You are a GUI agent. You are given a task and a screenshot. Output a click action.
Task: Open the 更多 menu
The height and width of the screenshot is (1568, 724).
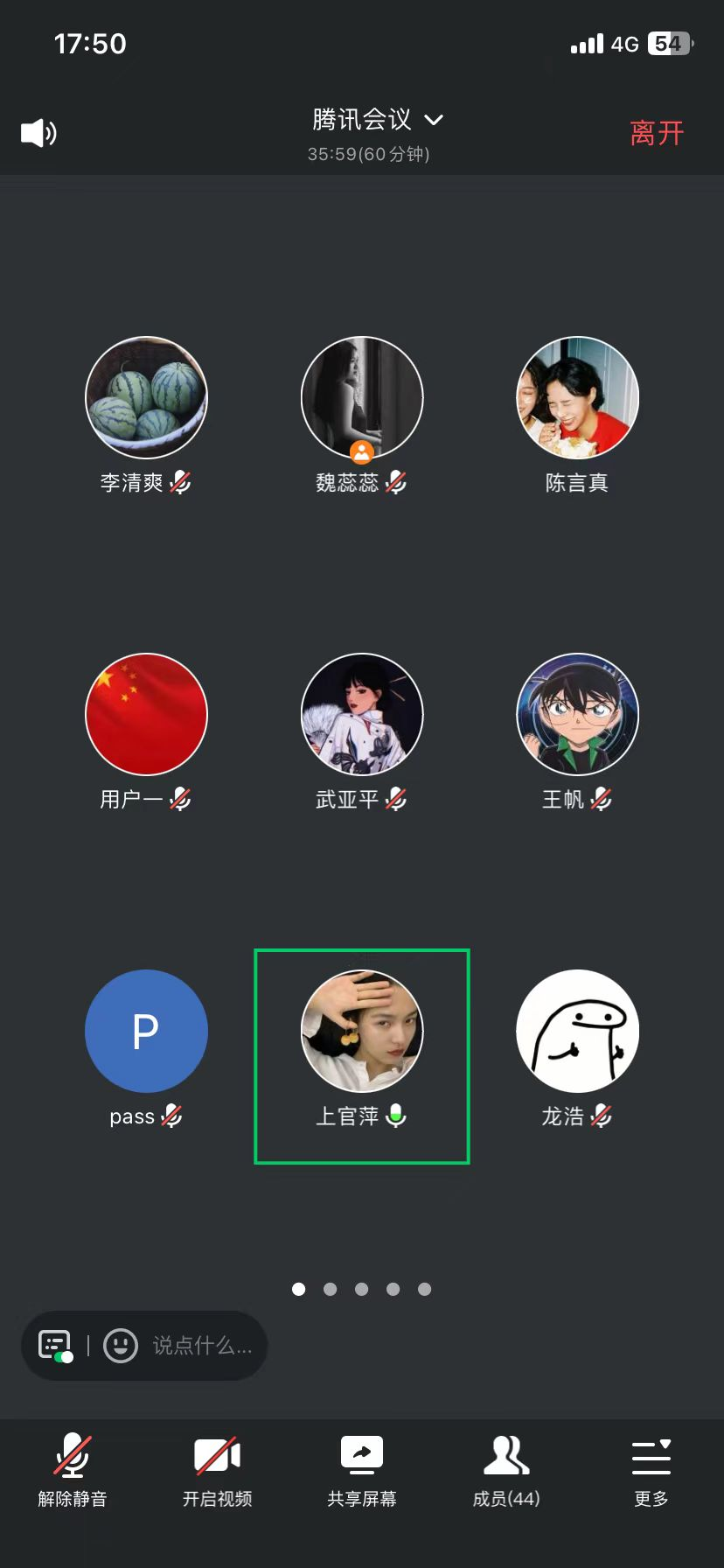pos(651,1470)
